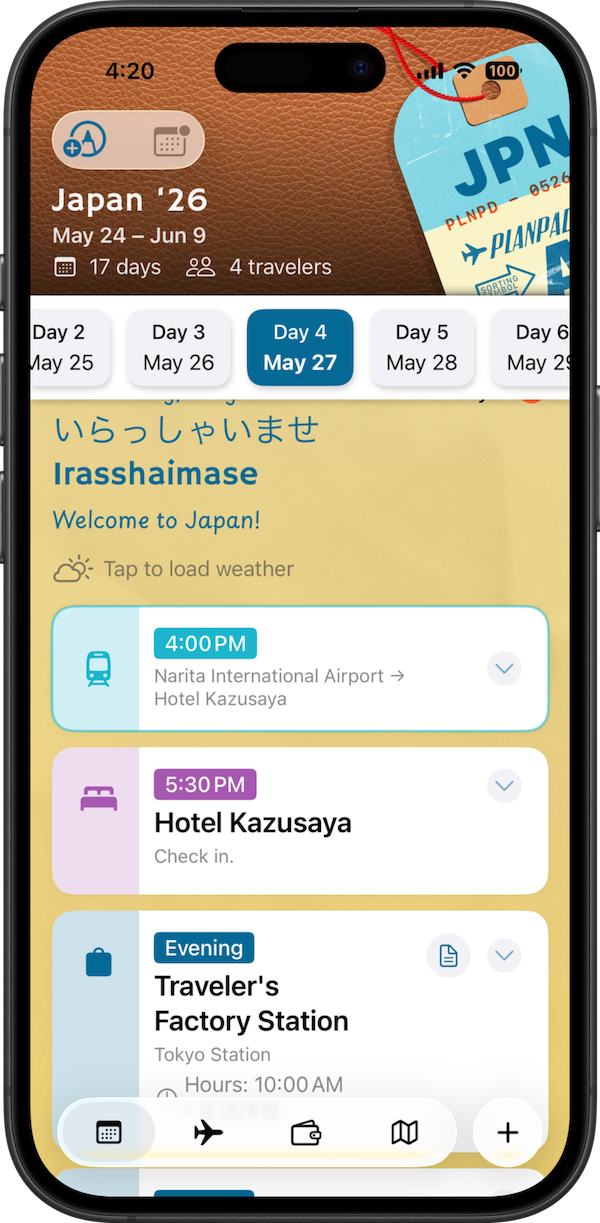The image size is (600, 1223).
Task: Switch to the itinerary calendar tab
Action: pyautogui.click(x=109, y=1132)
